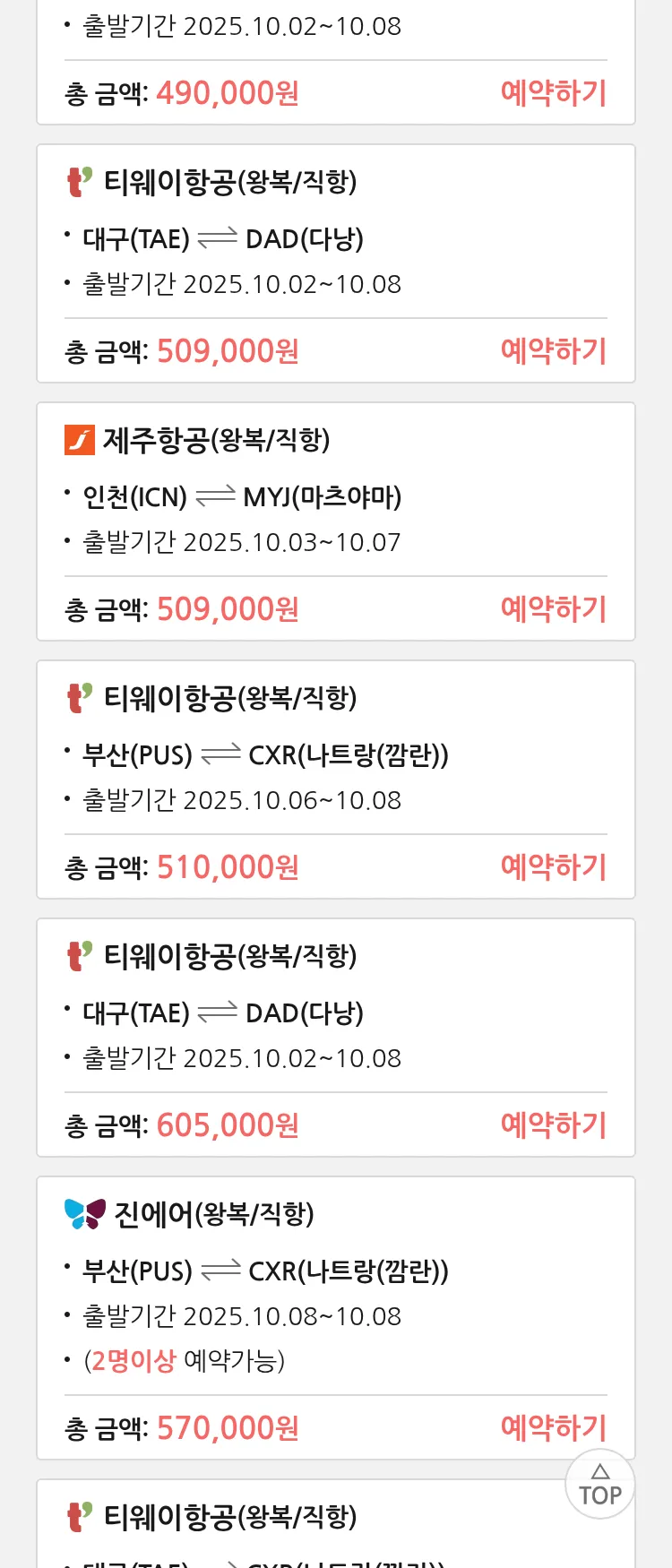Viewport: 672px width, 1568px height.
Task: Book the 510,000원 티웨이항공 부산–나트랑 flight
Action: [x=553, y=867]
